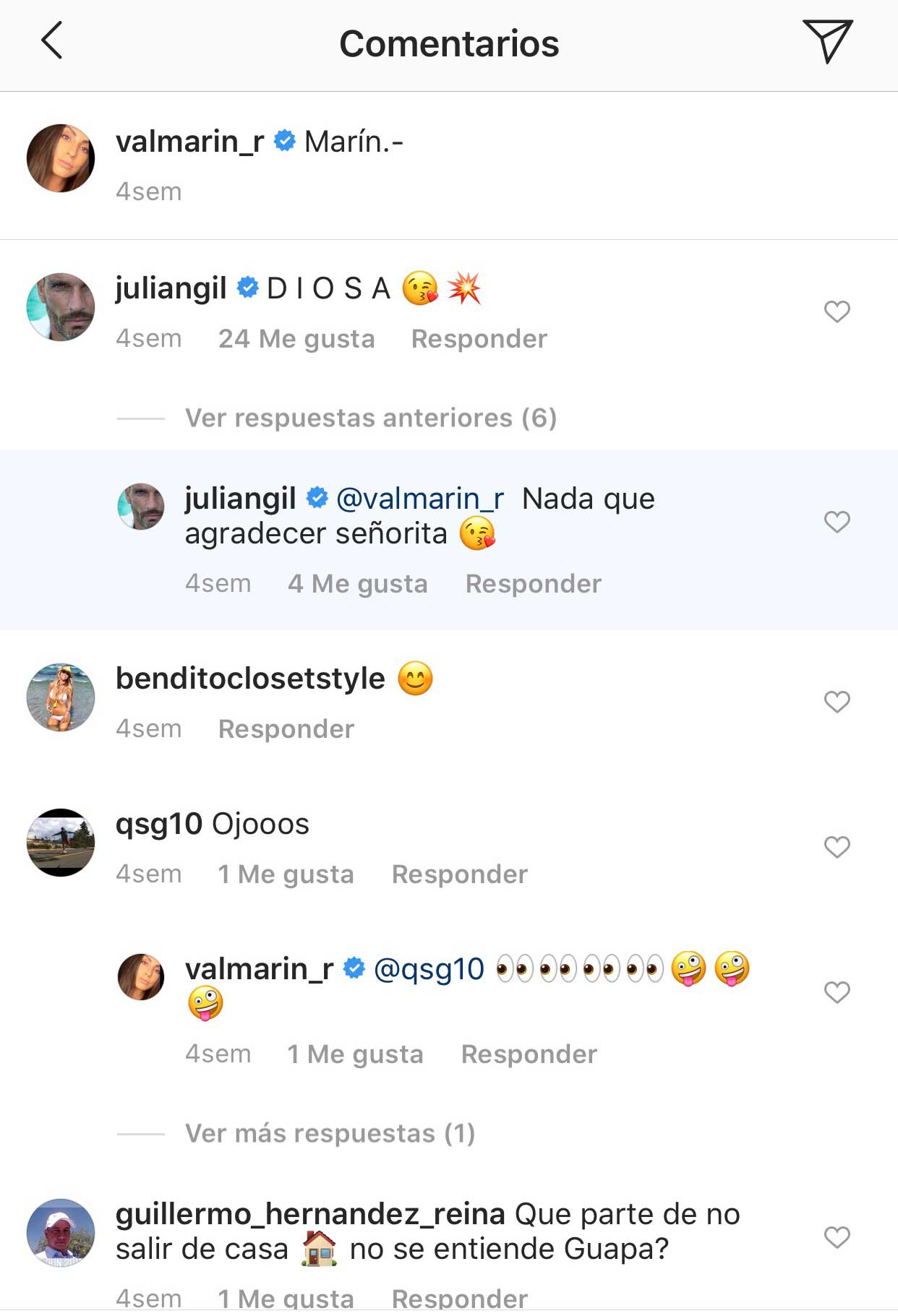Like juliangil's Nada que agradecer reply
The image size is (898, 1316).
tap(837, 522)
